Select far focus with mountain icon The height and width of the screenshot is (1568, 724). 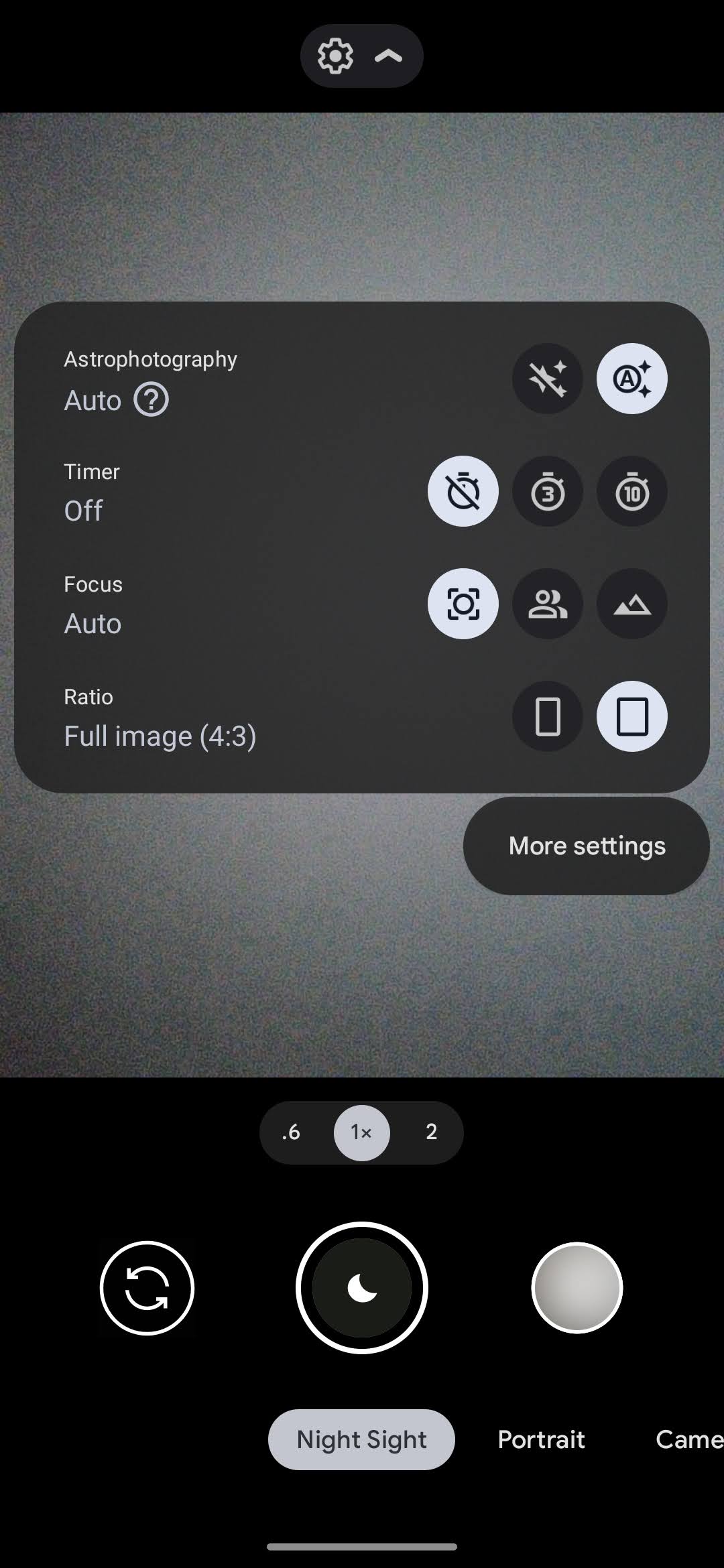[x=631, y=604]
